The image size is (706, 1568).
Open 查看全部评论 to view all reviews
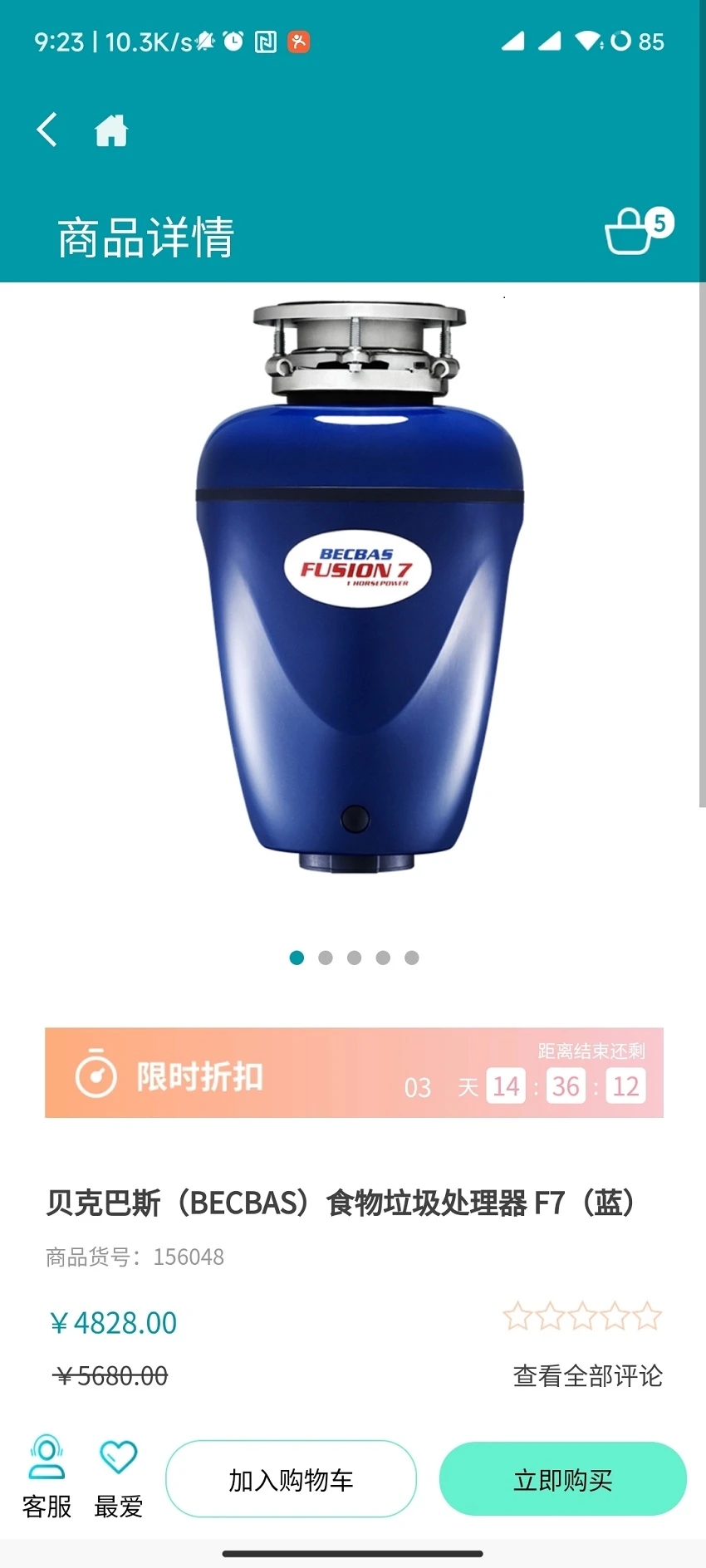pos(586,1376)
